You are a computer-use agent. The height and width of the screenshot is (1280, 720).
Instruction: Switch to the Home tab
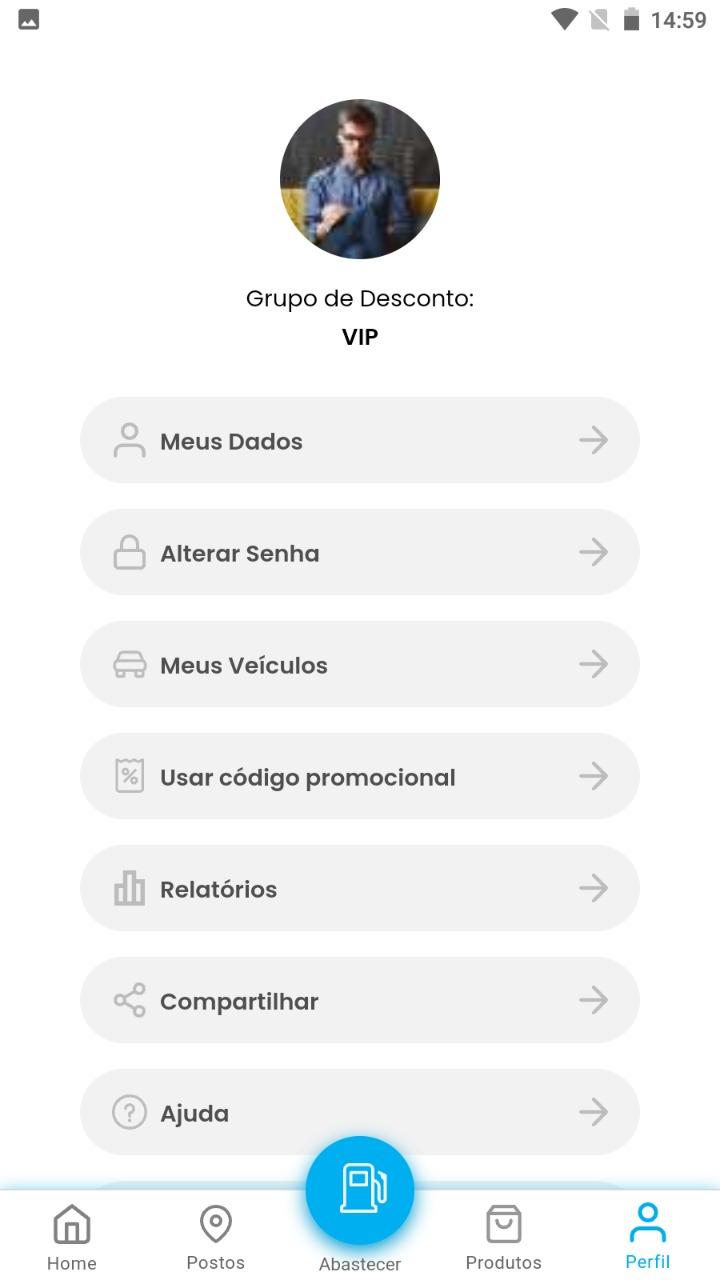coord(72,1237)
